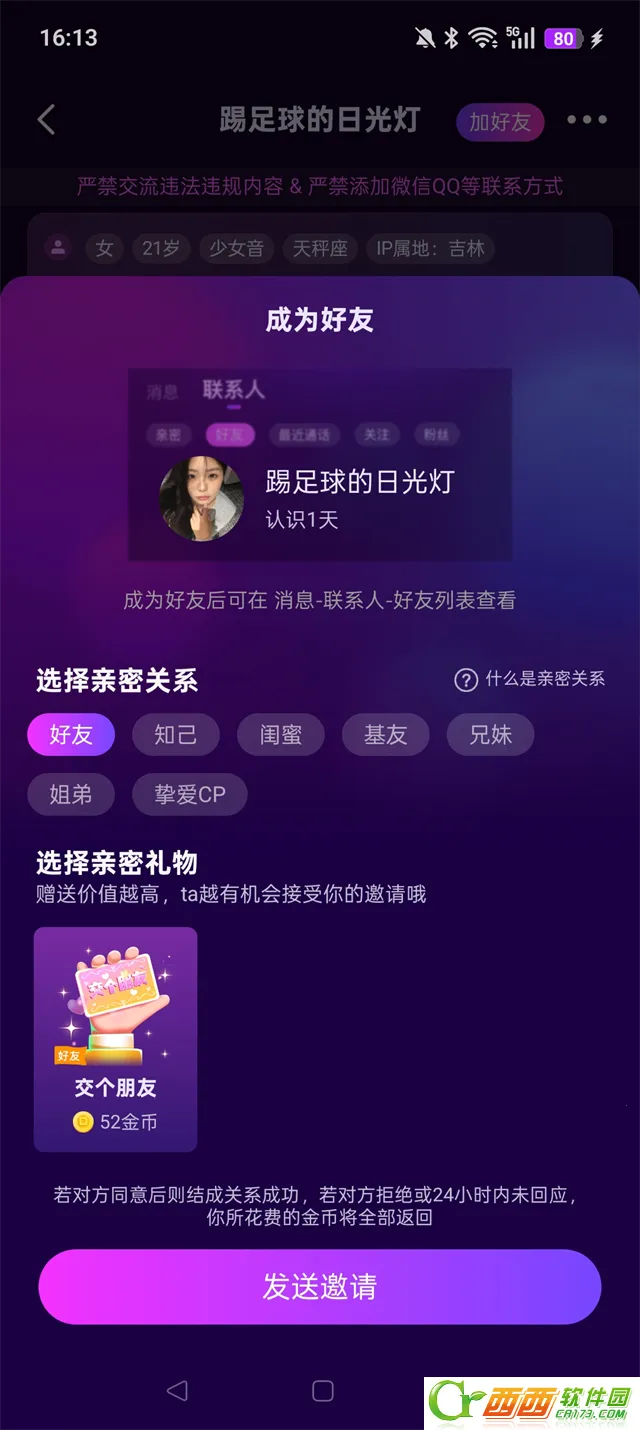Pick the 姐弟 relationship chip
The height and width of the screenshot is (1430, 640).
click(71, 795)
